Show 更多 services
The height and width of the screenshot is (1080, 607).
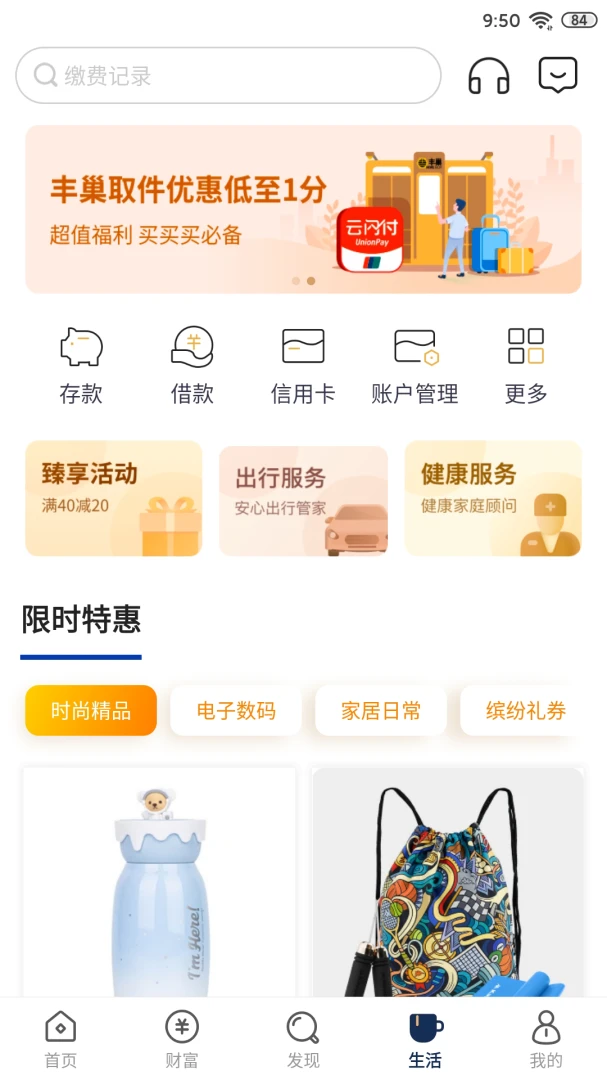coord(526,366)
